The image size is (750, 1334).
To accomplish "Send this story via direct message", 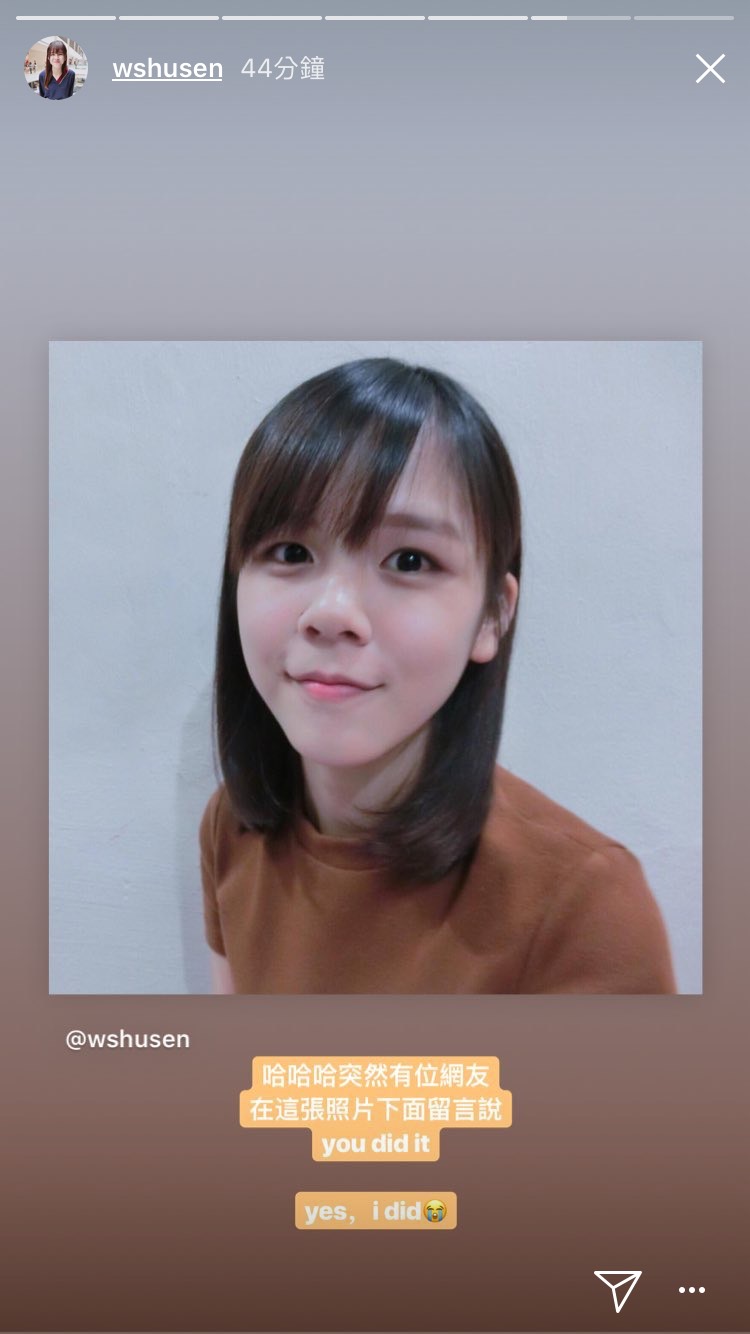I will 617,1290.
